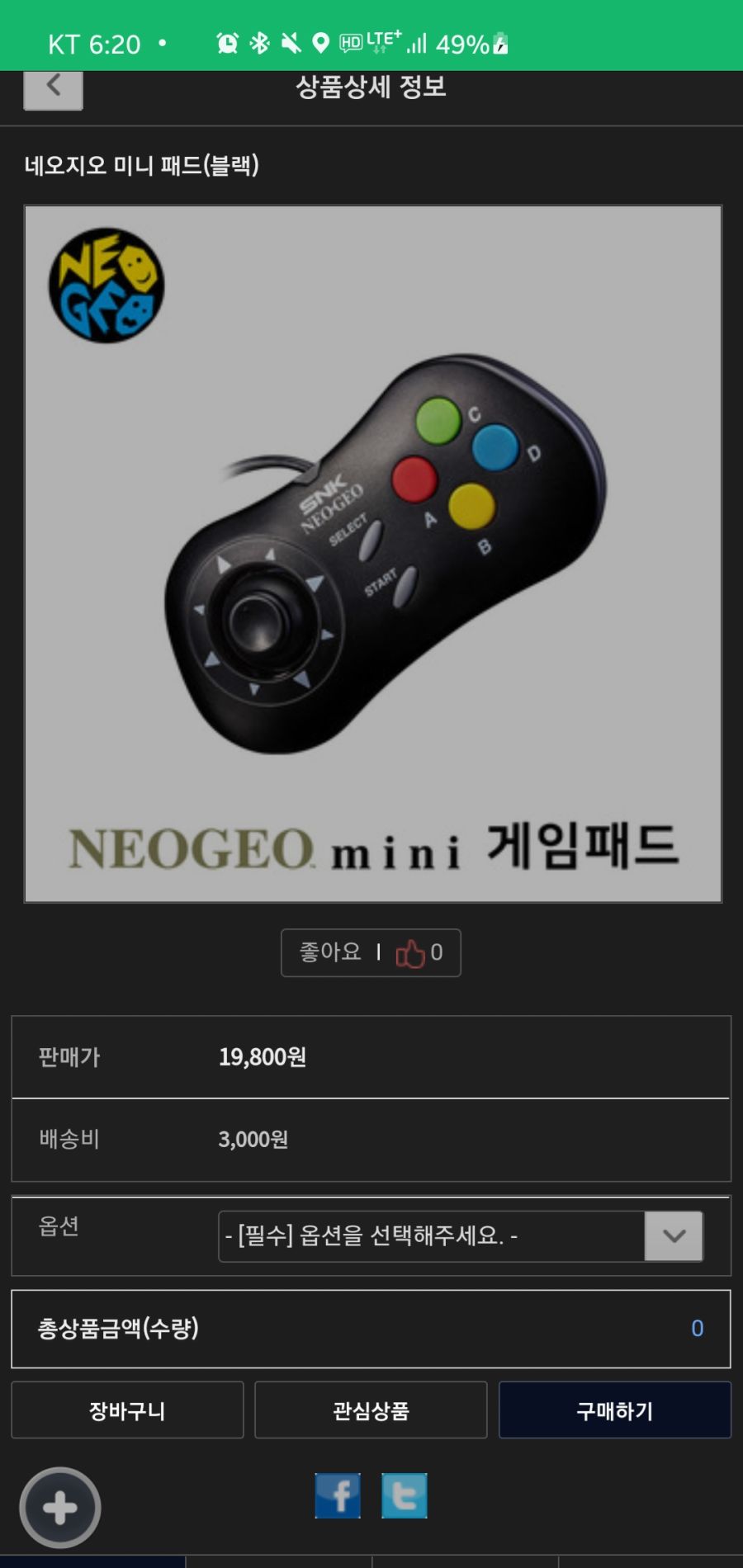Open the floating plus action button
743x1568 pixels.
coord(58,1507)
